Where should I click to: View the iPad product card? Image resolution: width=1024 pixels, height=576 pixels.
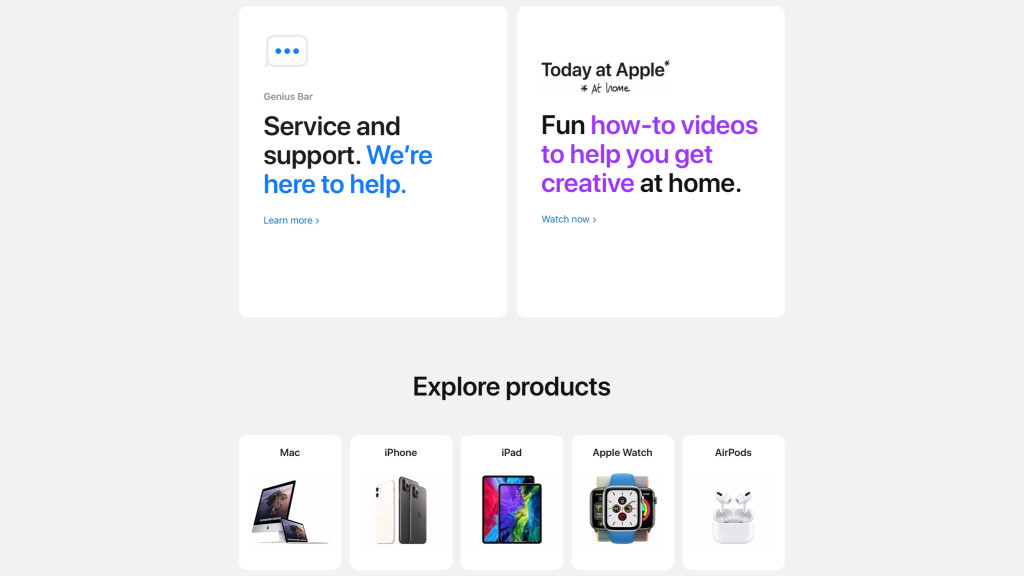[512, 502]
